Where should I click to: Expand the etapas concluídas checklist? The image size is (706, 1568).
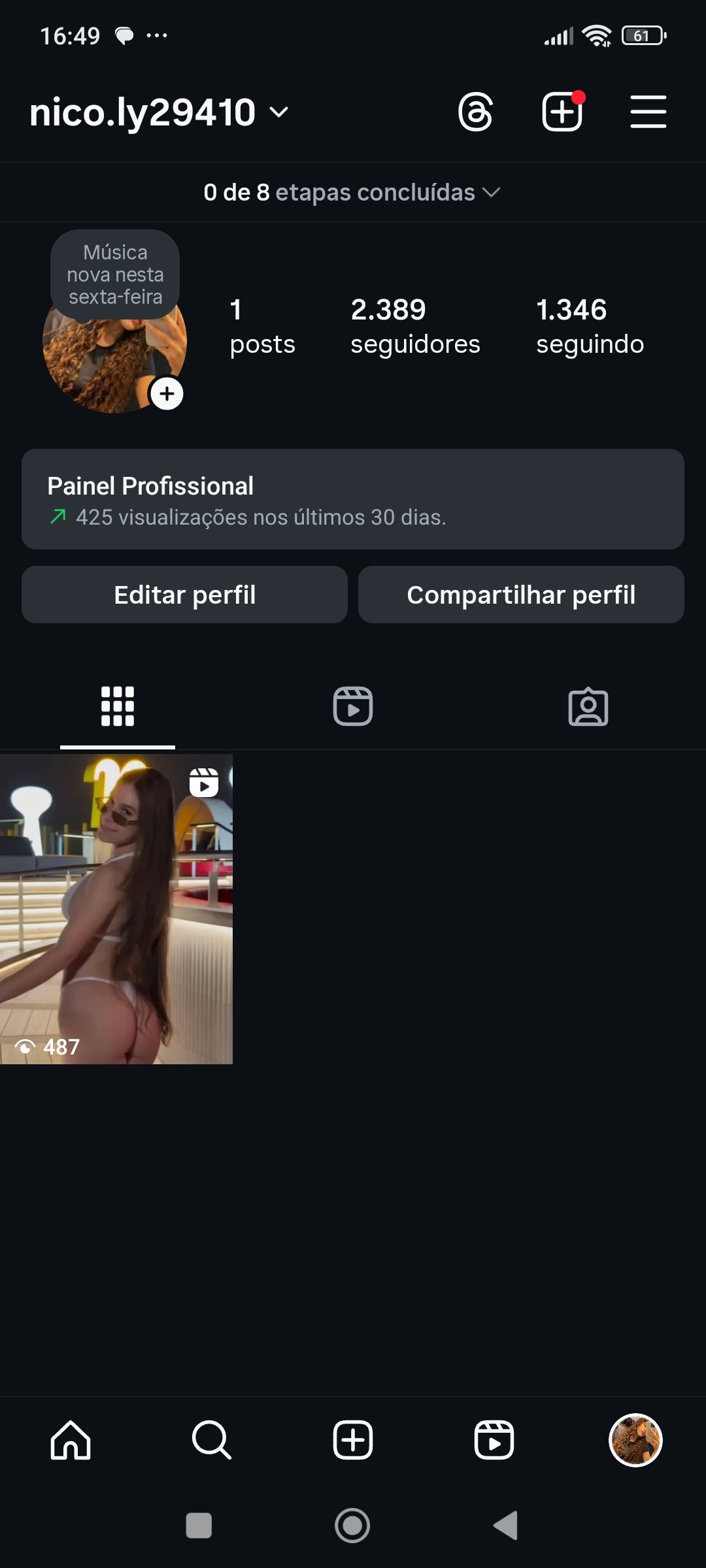[353, 193]
